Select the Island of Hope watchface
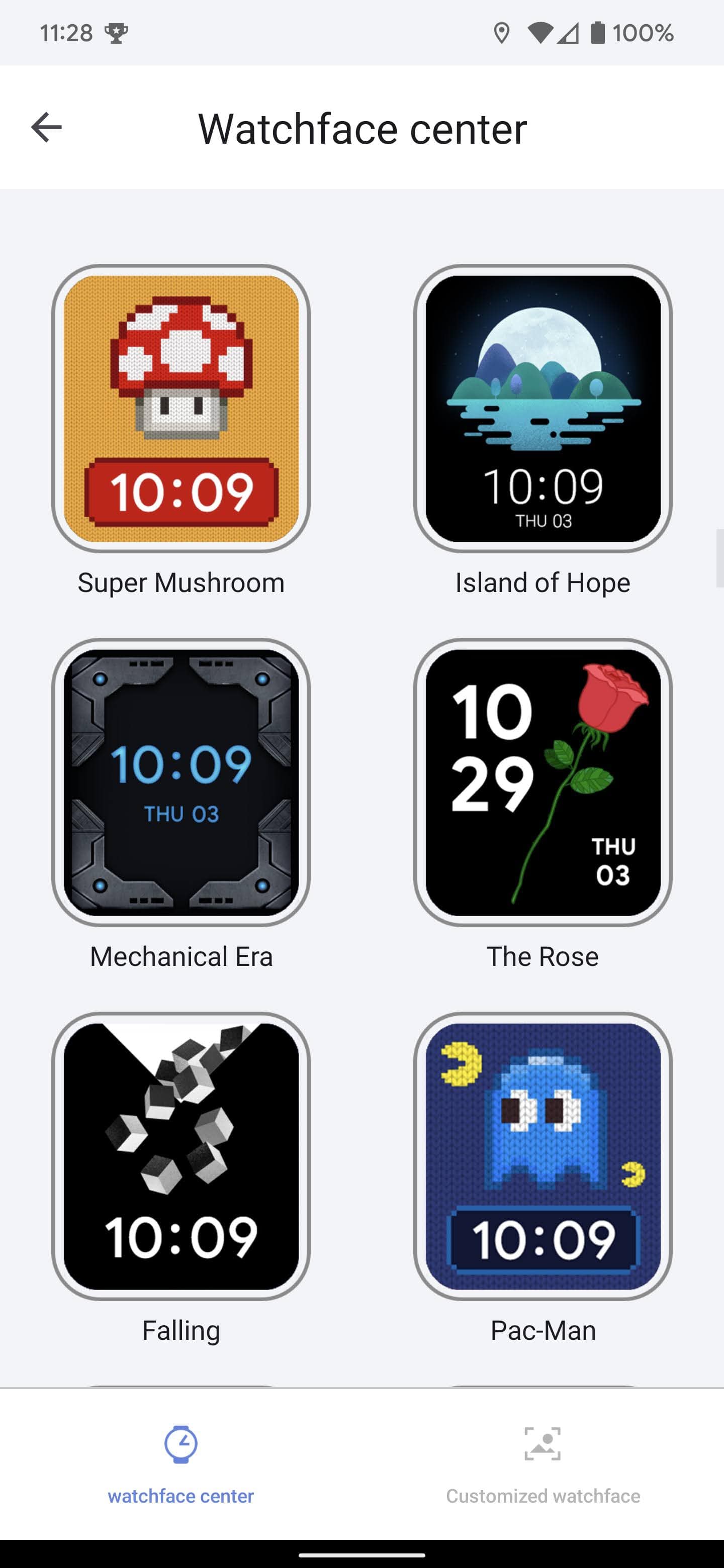The width and height of the screenshot is (724, 1568). pyautogui.click(x=542, y=409)
